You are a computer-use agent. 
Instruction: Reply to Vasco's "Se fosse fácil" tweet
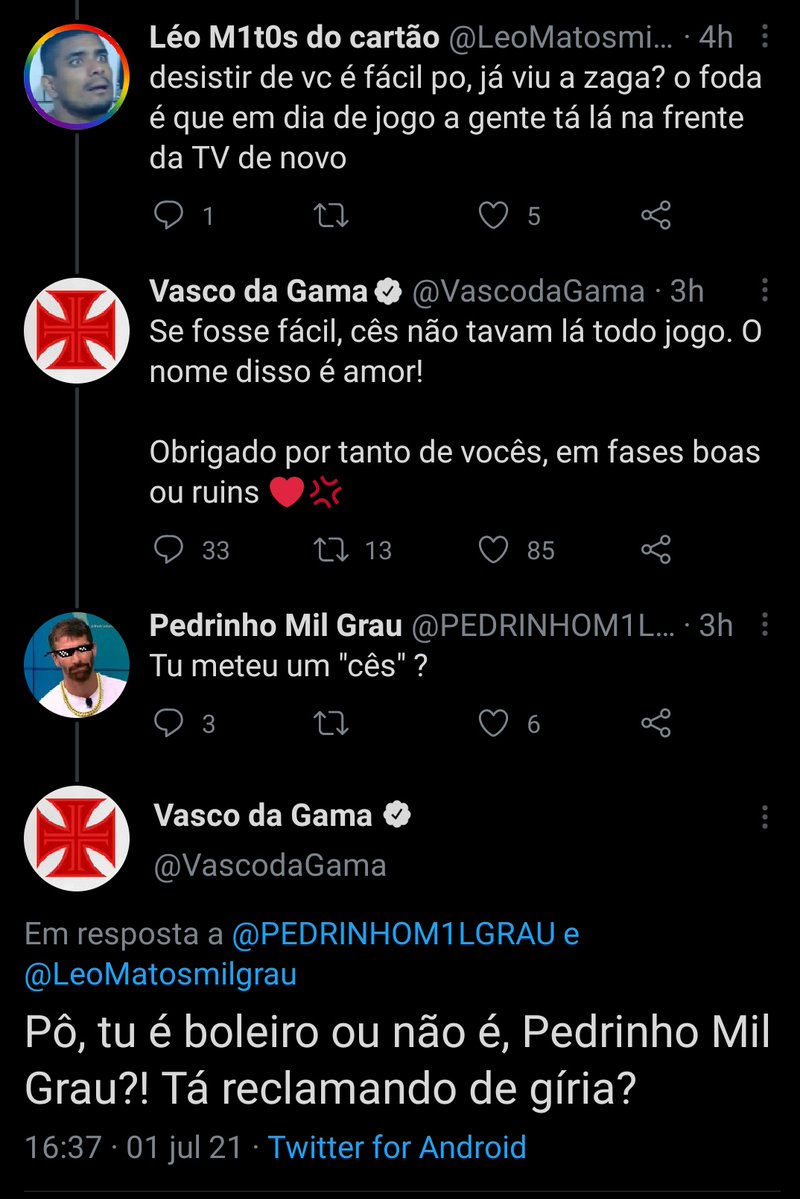coord(171,549)
